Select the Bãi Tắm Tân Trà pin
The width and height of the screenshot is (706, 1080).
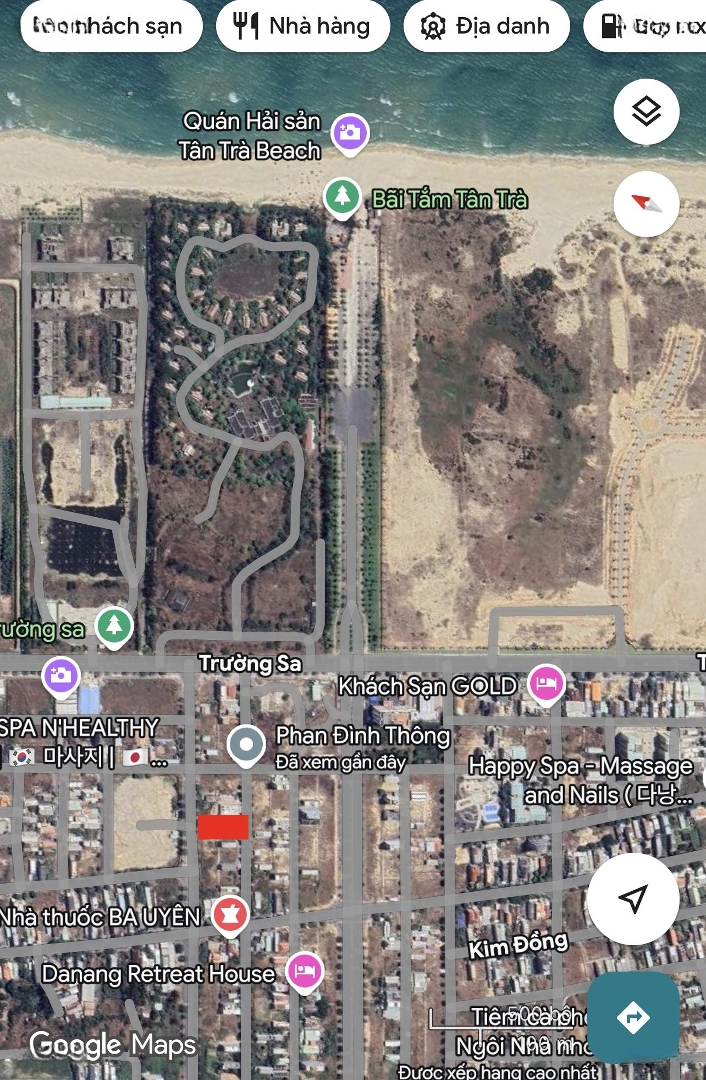point(343,195)
